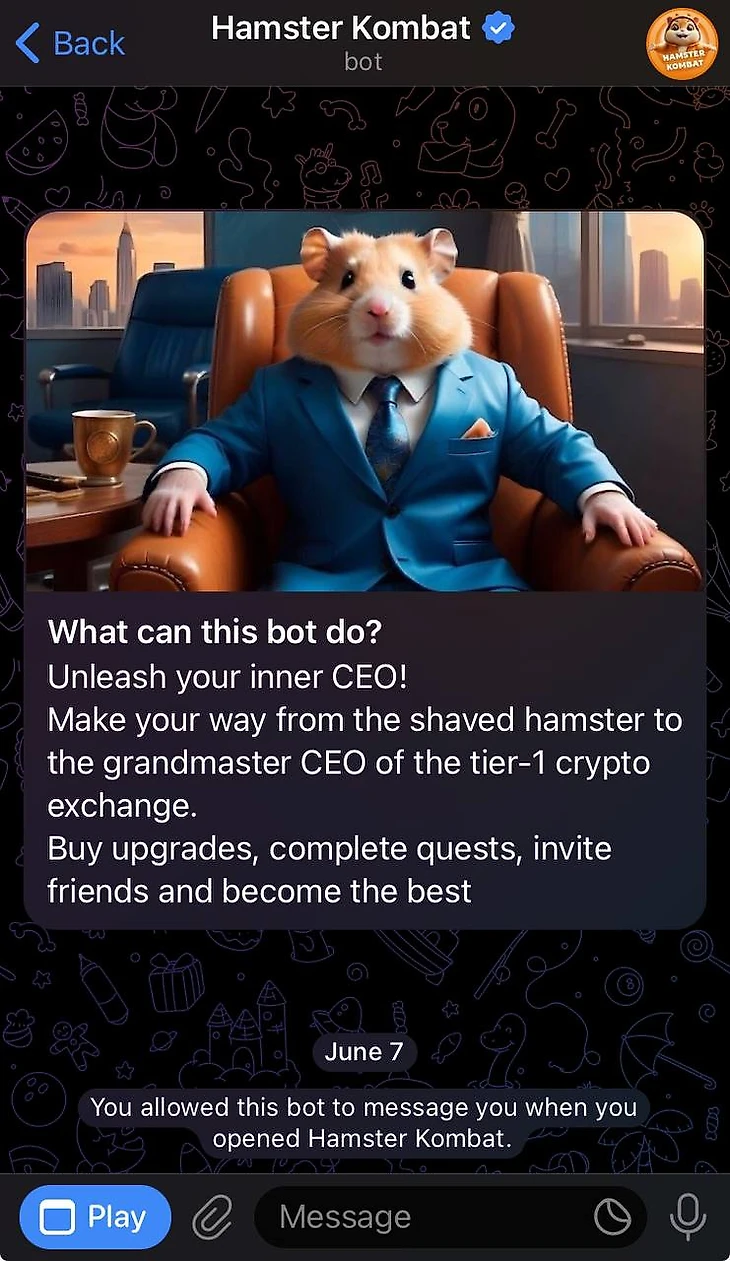Screen dimensions: 730x1261
Task: Open the attachment paperclip
Action: coord(212,1217)
